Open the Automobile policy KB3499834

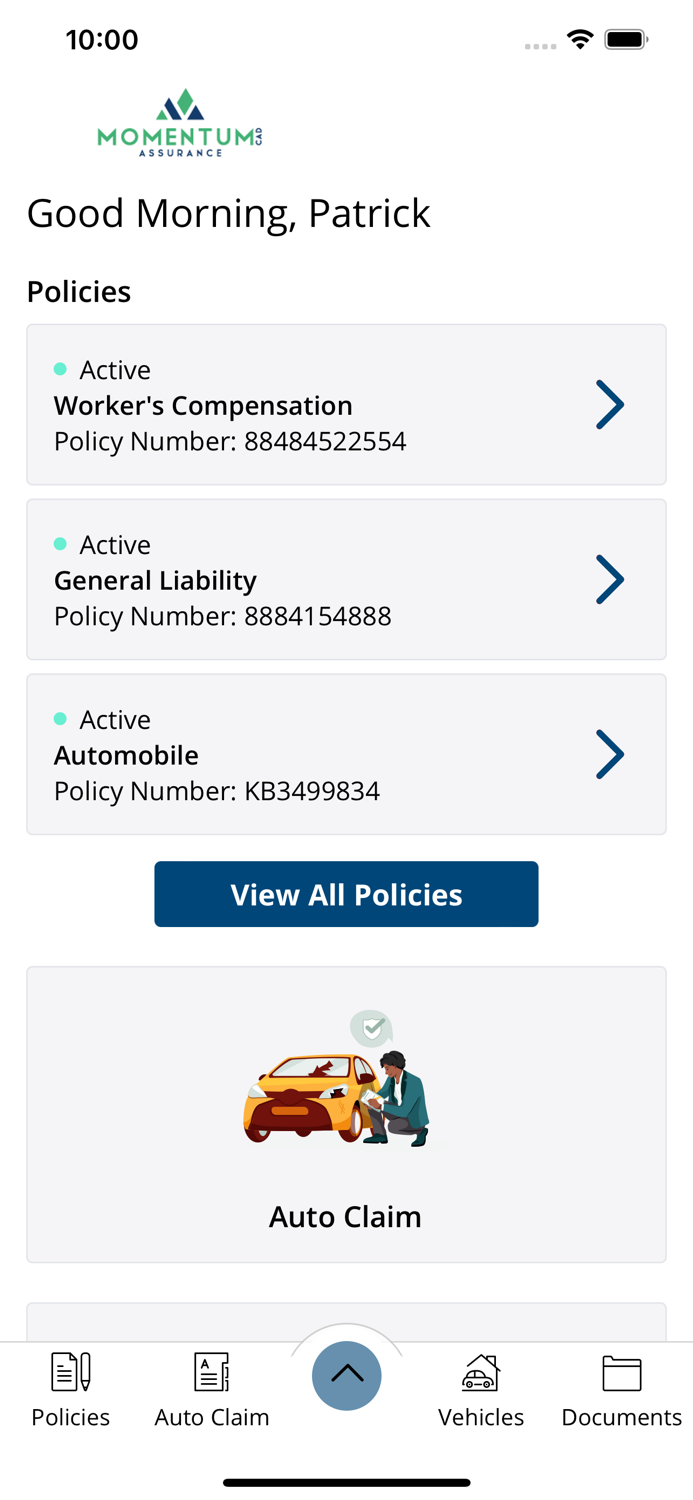(x=346, y=755)
